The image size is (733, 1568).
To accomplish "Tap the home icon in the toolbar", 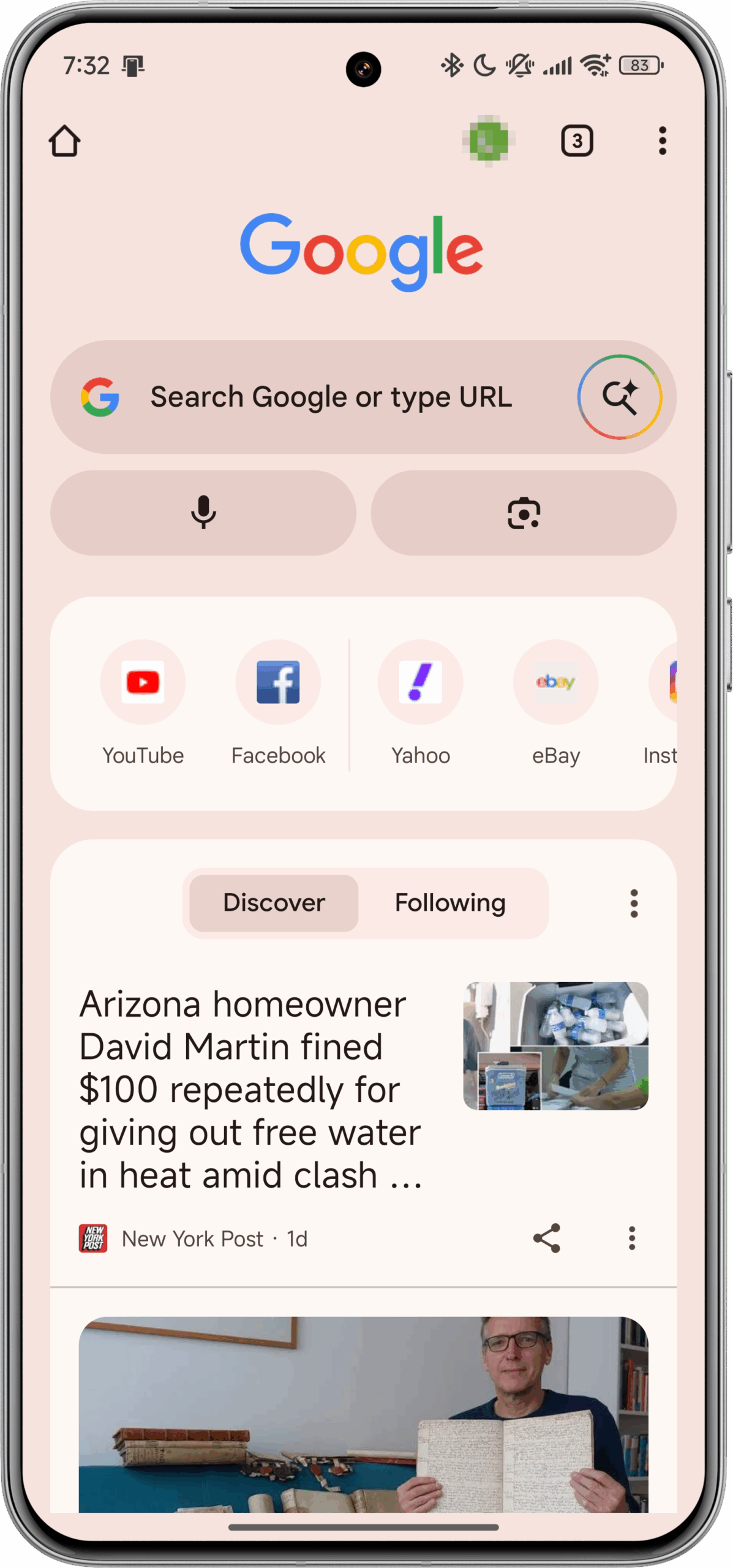I will (64, 141).
